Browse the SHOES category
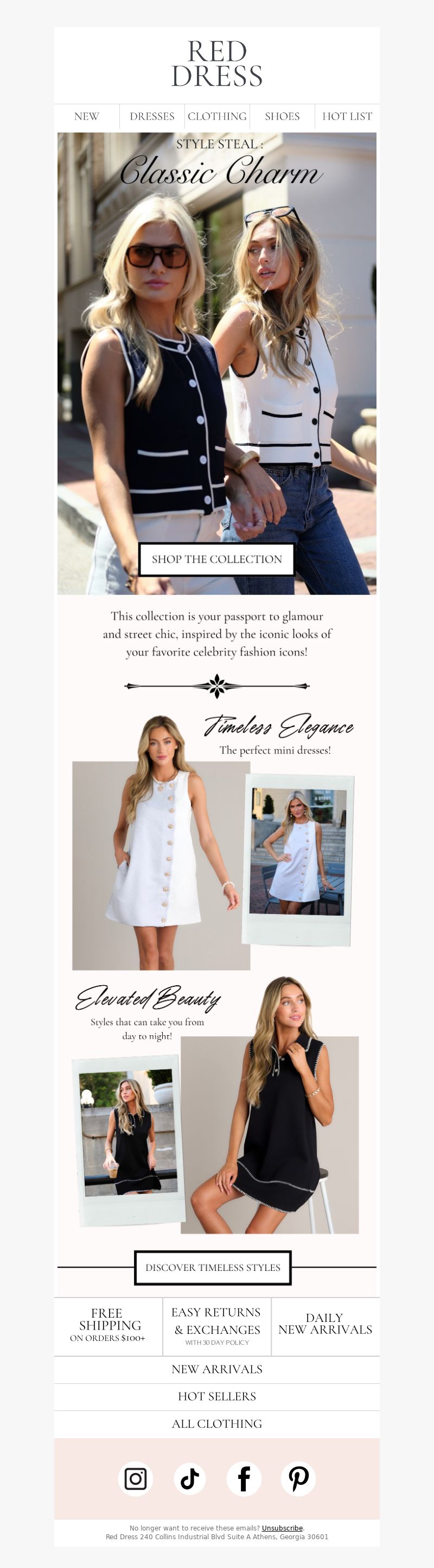The width and height of the screenshot is (434, 1568). pyautogui.click(x=282, y=116)
